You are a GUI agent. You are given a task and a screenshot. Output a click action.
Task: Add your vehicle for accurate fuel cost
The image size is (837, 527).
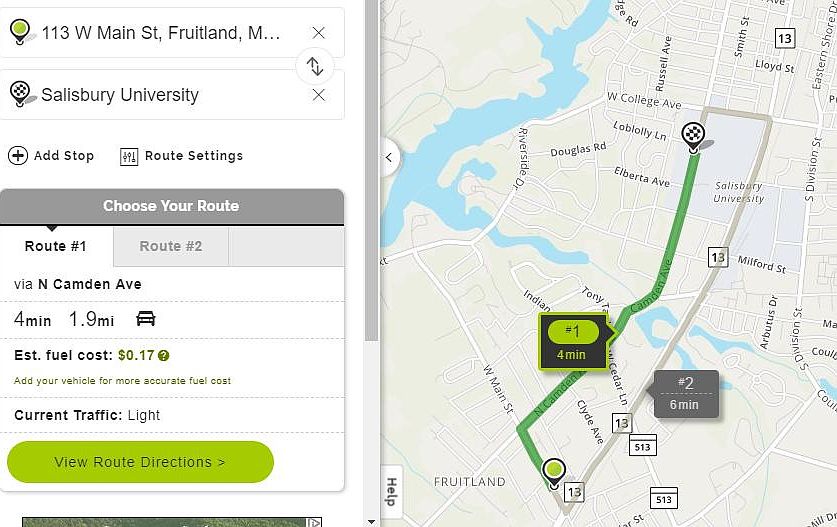click(x=122, y=381)
